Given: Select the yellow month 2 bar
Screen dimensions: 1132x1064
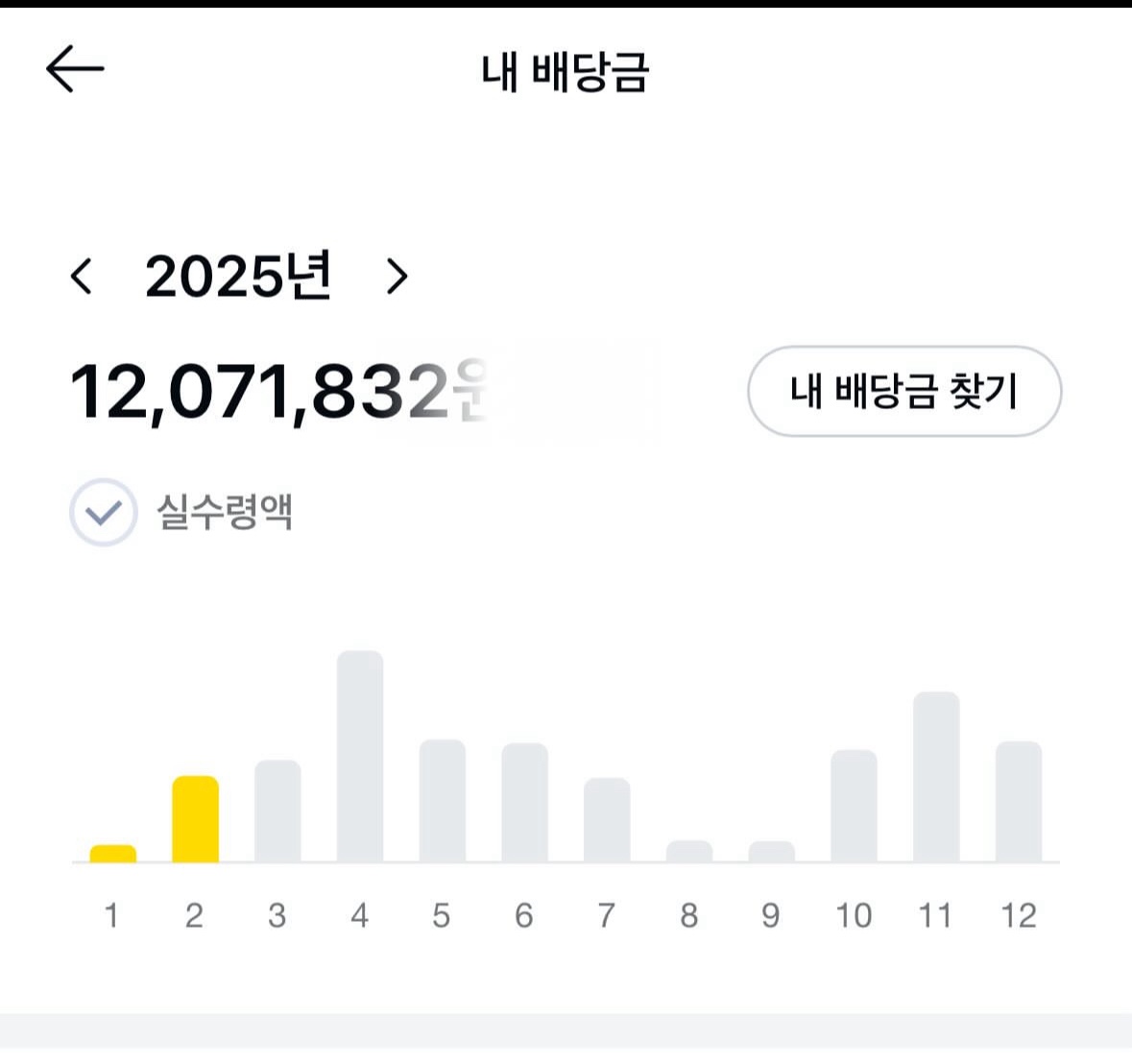Looking at the screenshot, I should pyautogui.click(x=195, y=819).
